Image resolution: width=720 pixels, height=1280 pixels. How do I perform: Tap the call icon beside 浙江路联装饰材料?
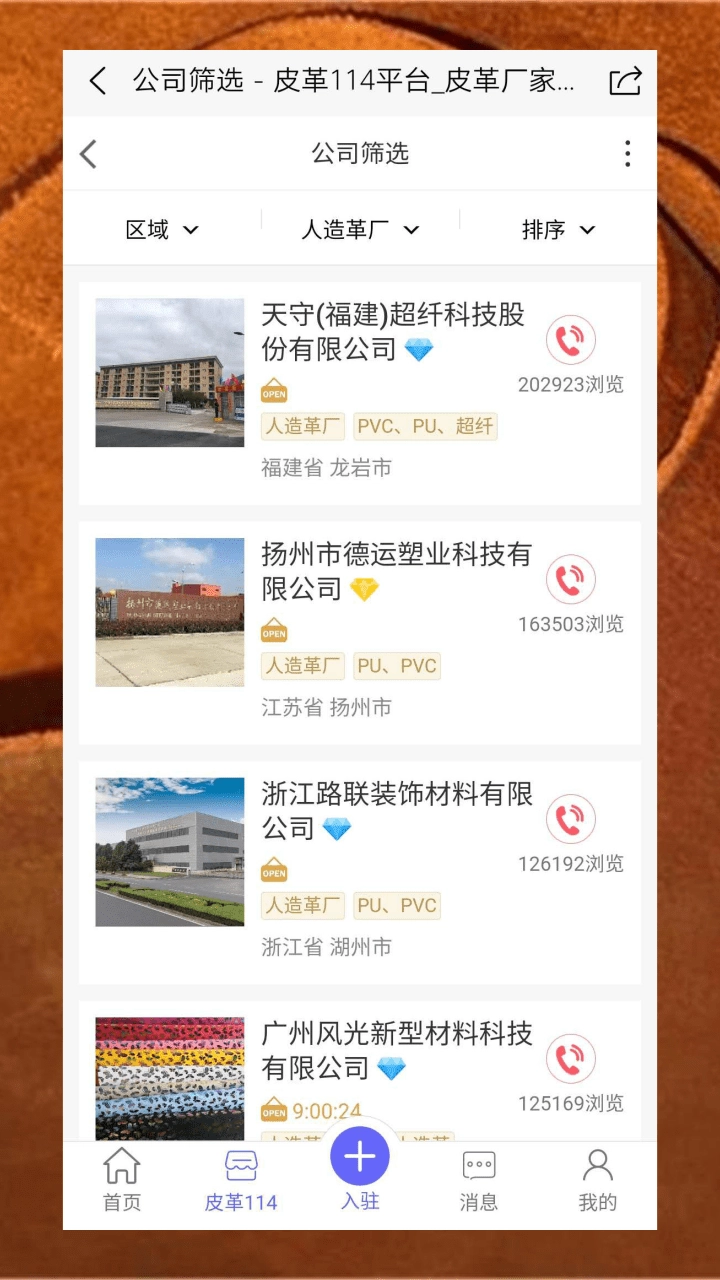click(570, 818)
